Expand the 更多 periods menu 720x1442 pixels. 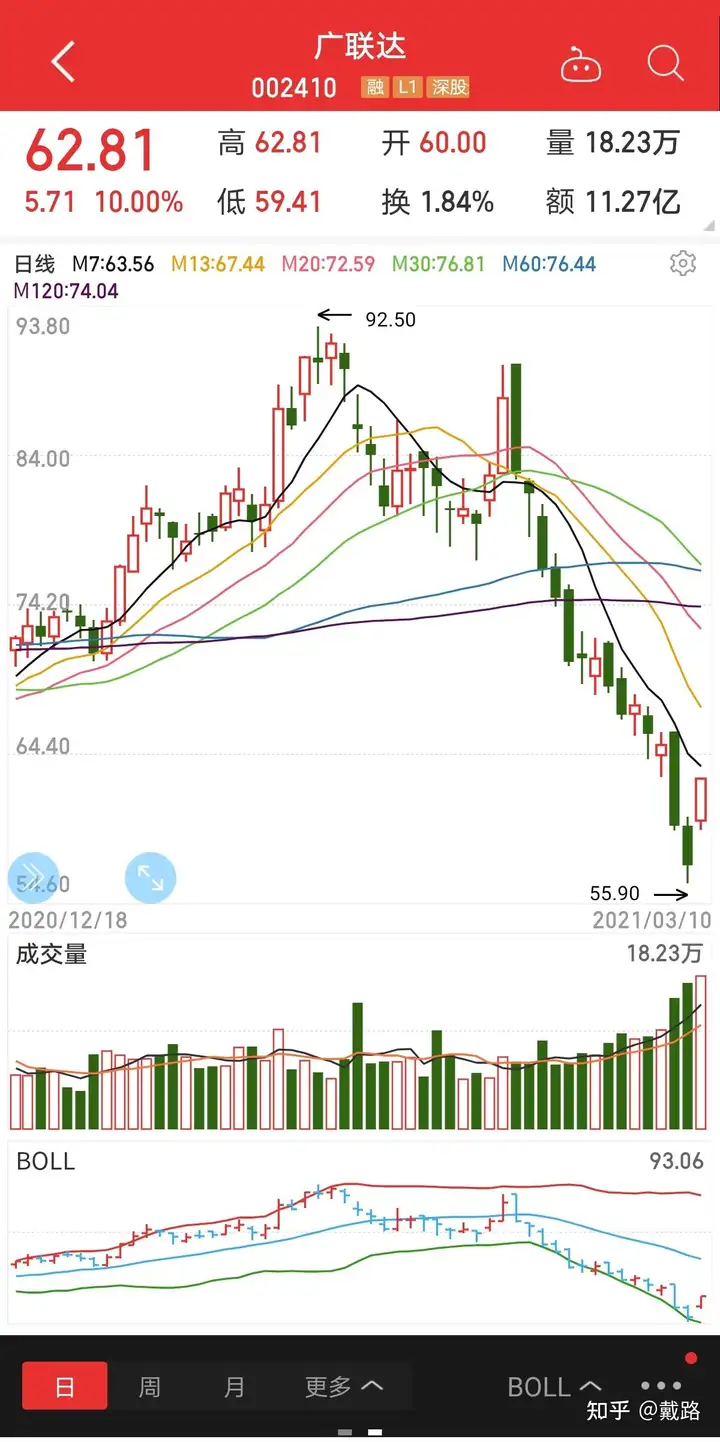[344, 1386]
